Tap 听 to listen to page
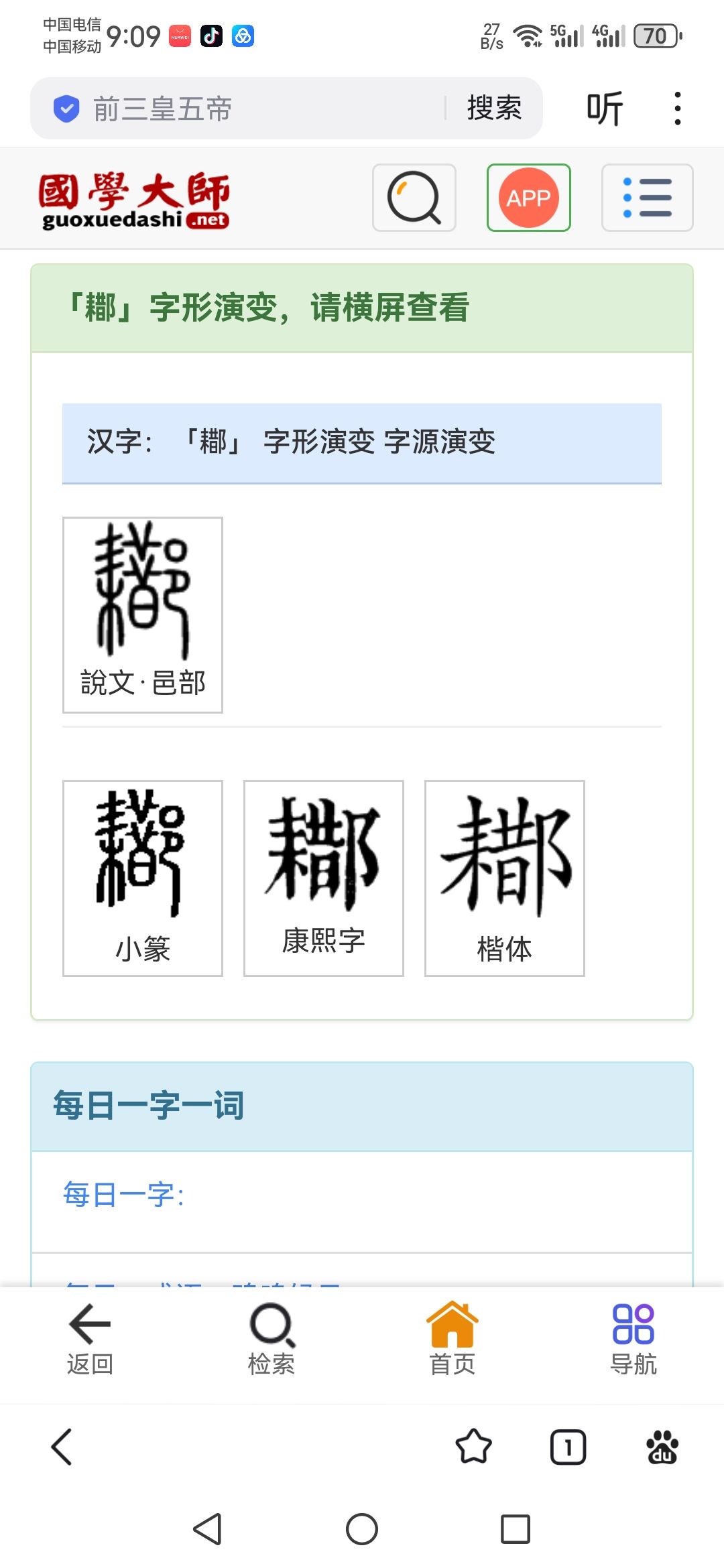724x1568 pixels. point(605,109)
